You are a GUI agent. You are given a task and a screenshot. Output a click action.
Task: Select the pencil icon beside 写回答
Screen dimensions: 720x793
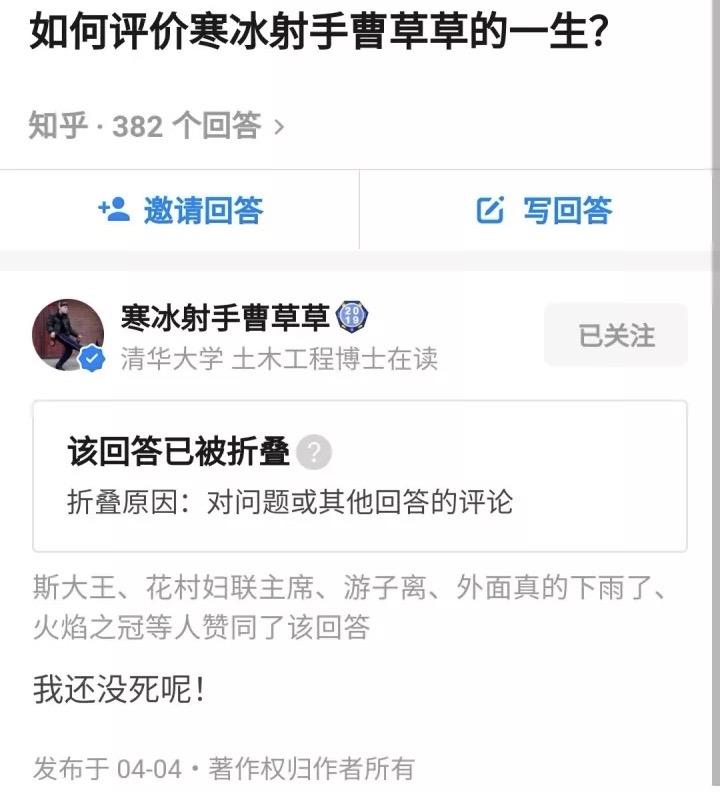tap(489, 210)
